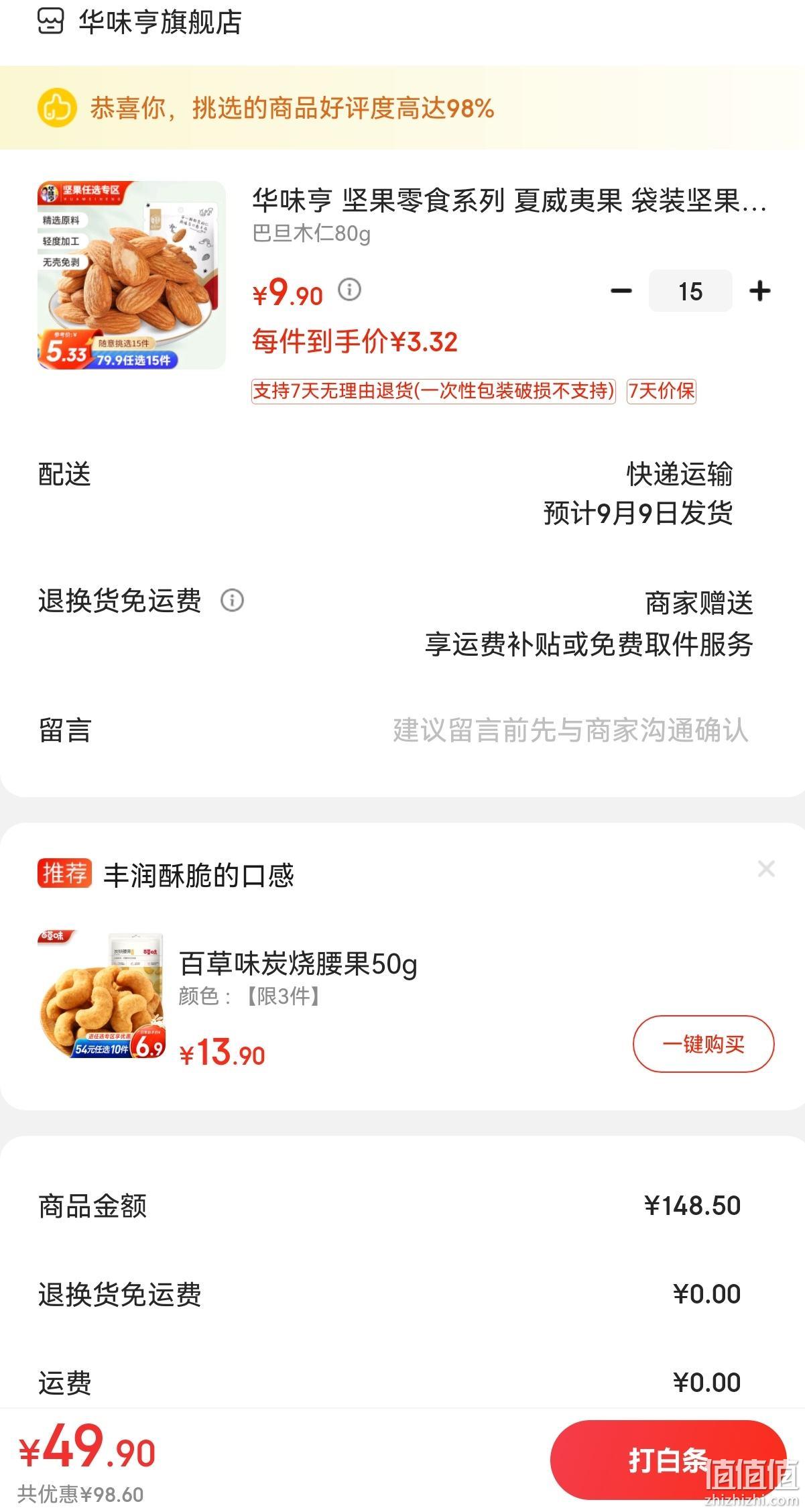Enter a note in the 留言 field
Screen dimensions: 805x1512
point(402,730)
